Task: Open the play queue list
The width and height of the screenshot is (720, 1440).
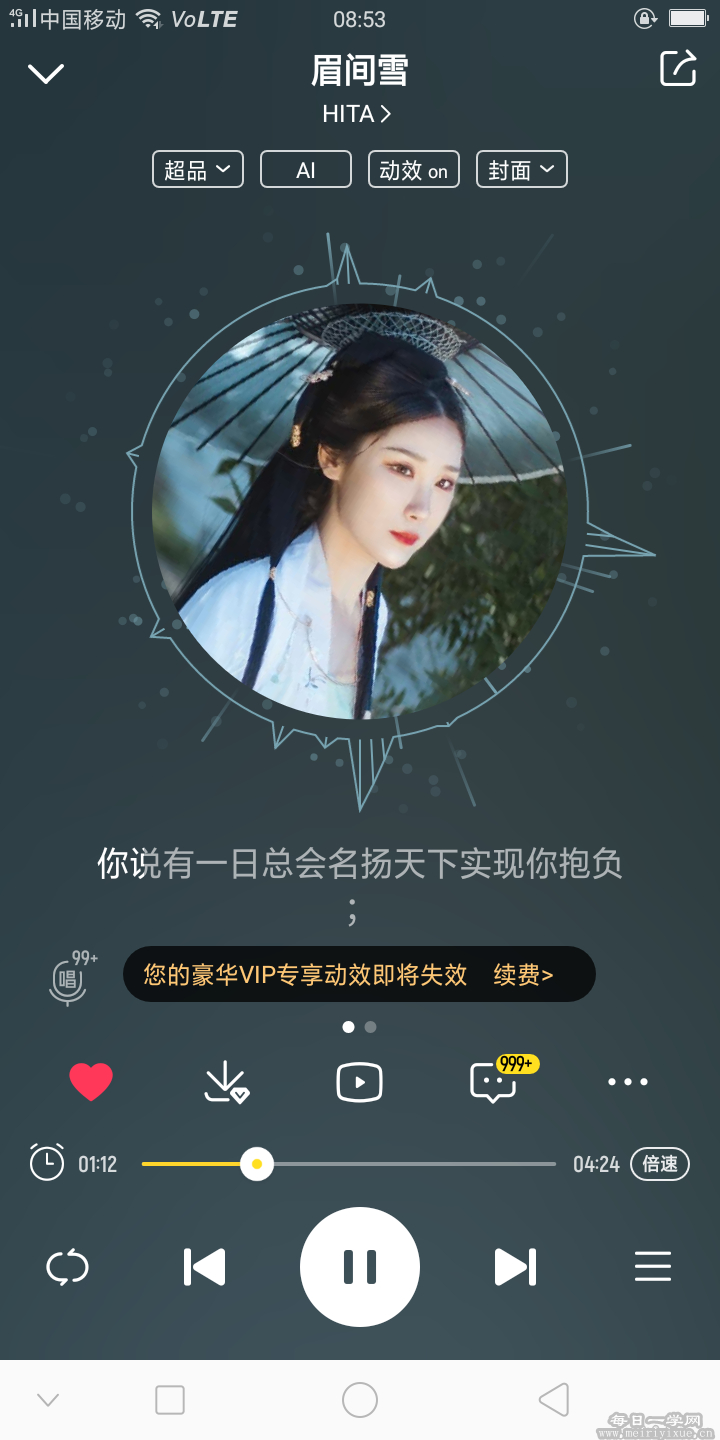Action: click(x=652, y=1267)
